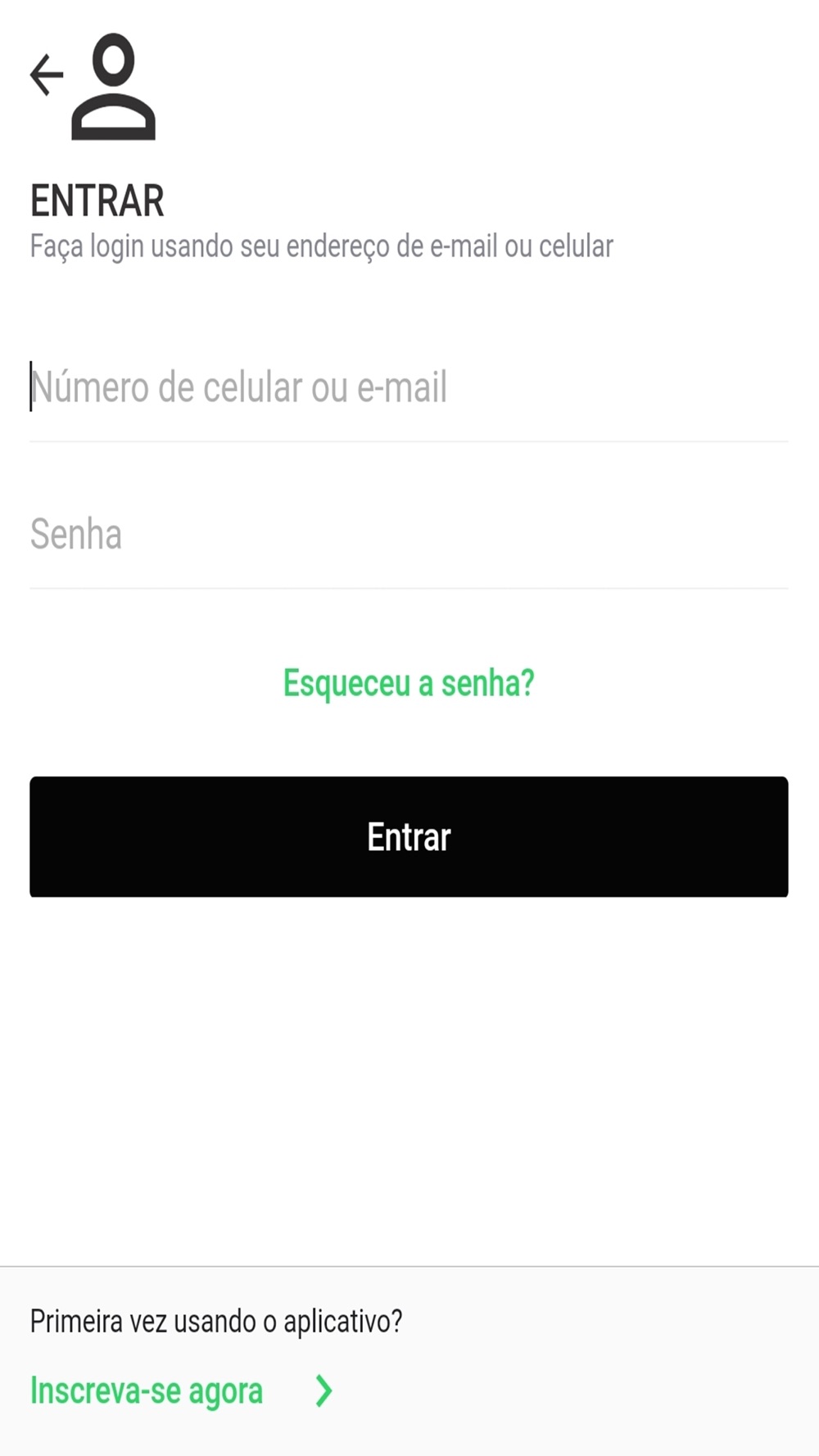
Task: Open the Esqueceu a senha? link
Action: pos(409,683)
